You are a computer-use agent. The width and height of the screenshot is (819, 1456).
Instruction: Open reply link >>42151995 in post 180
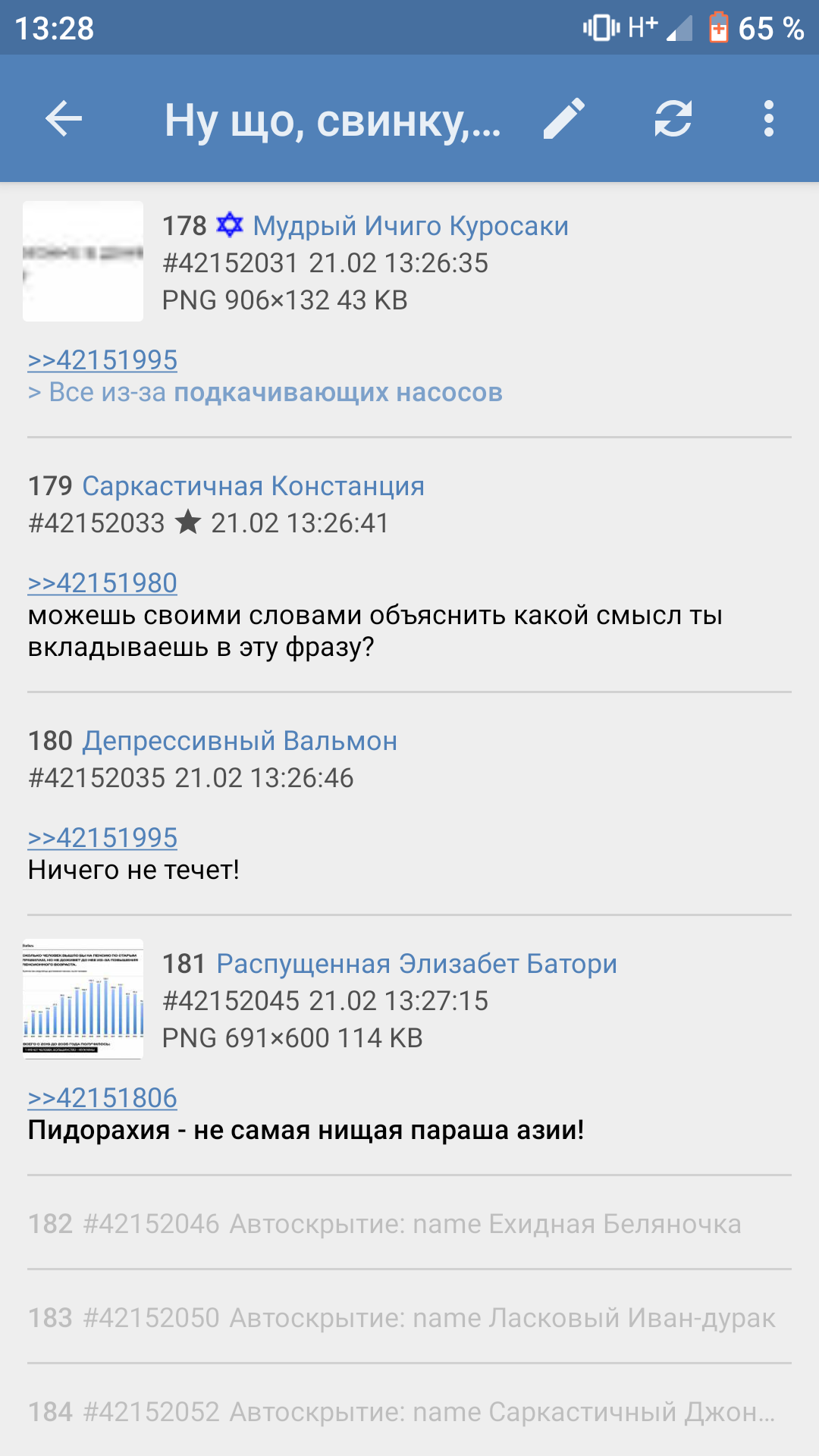click(x=102, y=838)
